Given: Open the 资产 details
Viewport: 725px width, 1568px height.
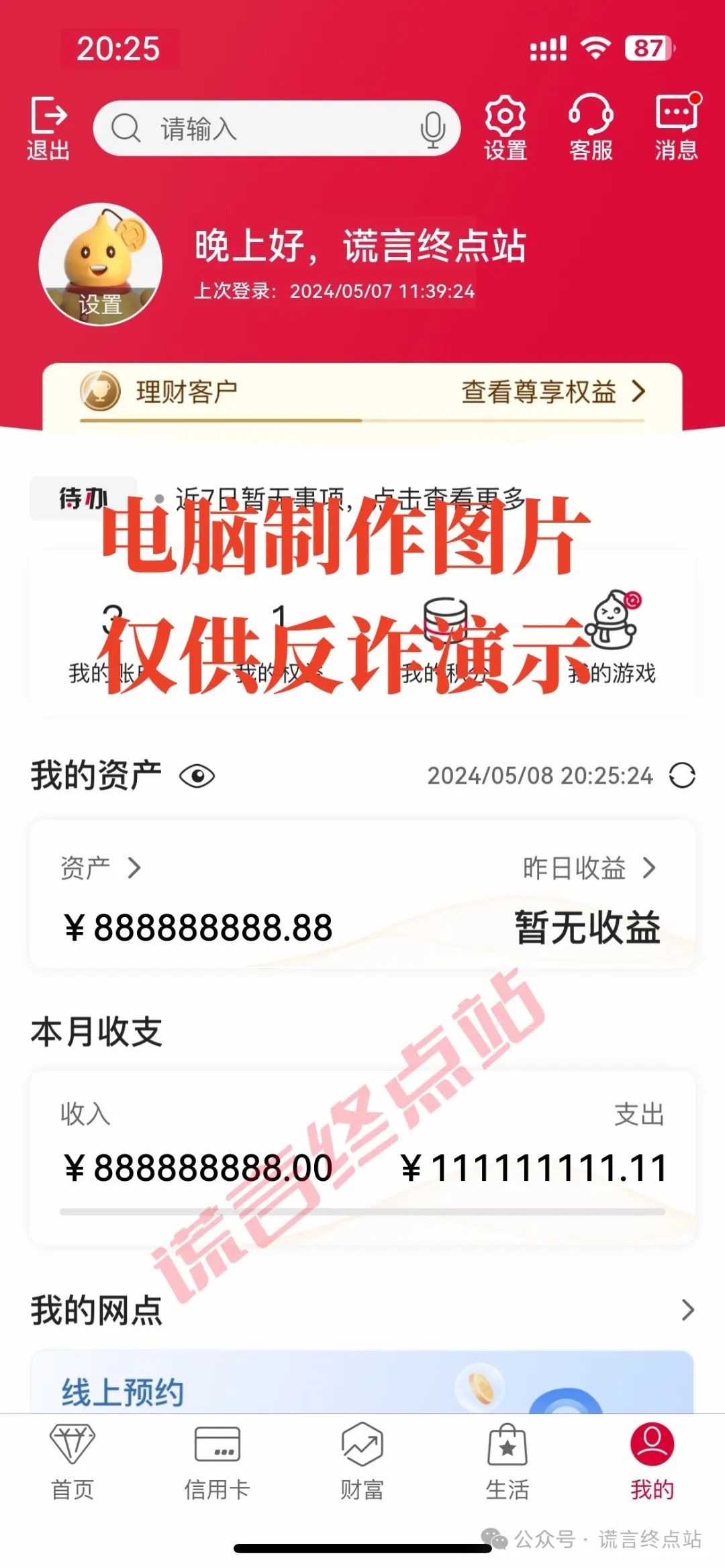Looking at the screenshot, I should click(101, 868).
